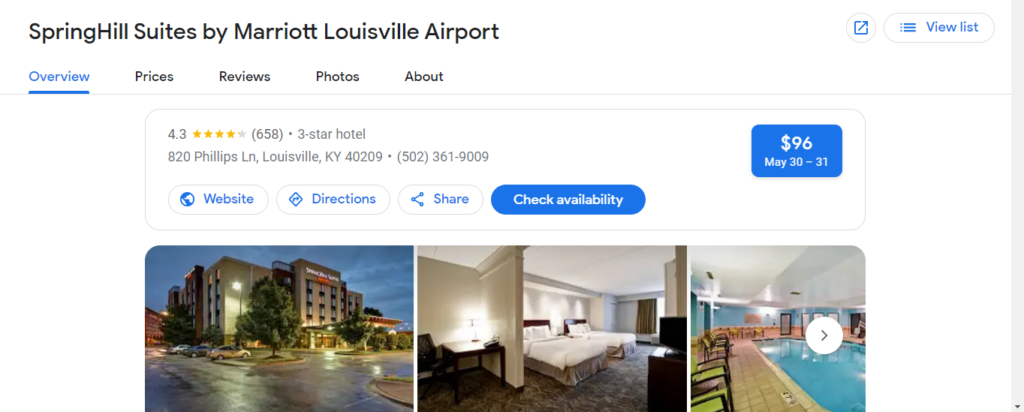Open the indoor pool photo

coord(760,340)
